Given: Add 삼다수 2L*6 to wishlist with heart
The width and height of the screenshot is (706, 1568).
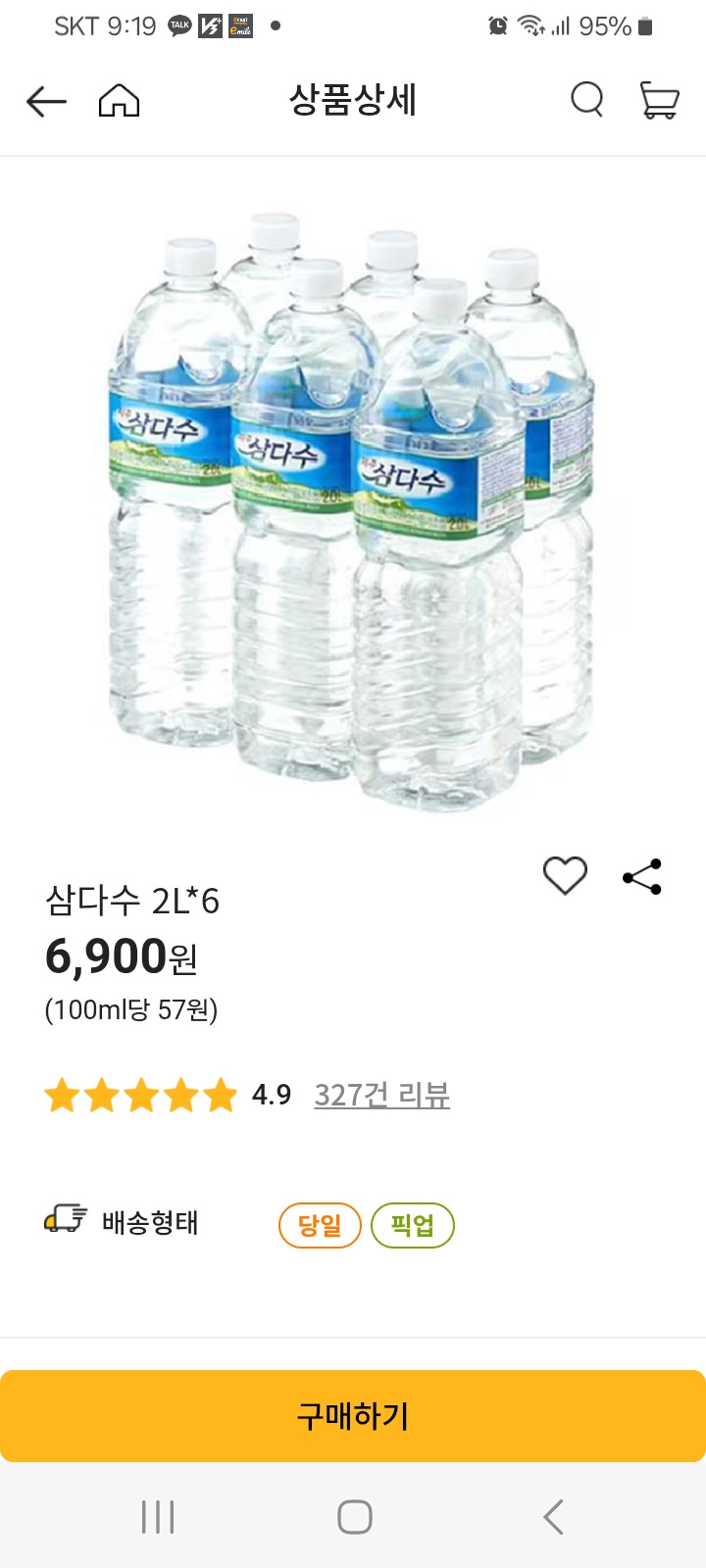Looking at the screenshot, I should point(565,875).
